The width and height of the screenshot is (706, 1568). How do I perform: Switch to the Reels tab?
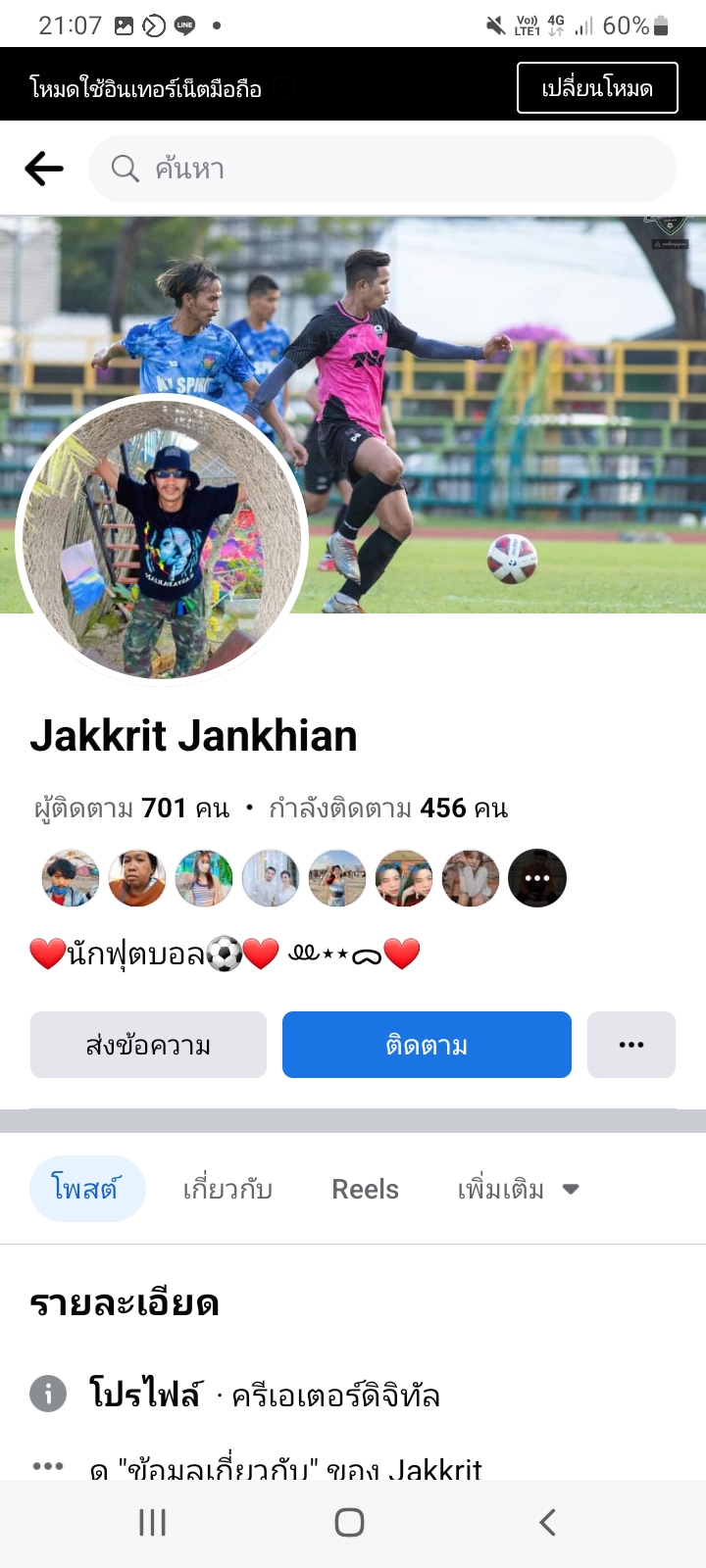coord(365,1189)
